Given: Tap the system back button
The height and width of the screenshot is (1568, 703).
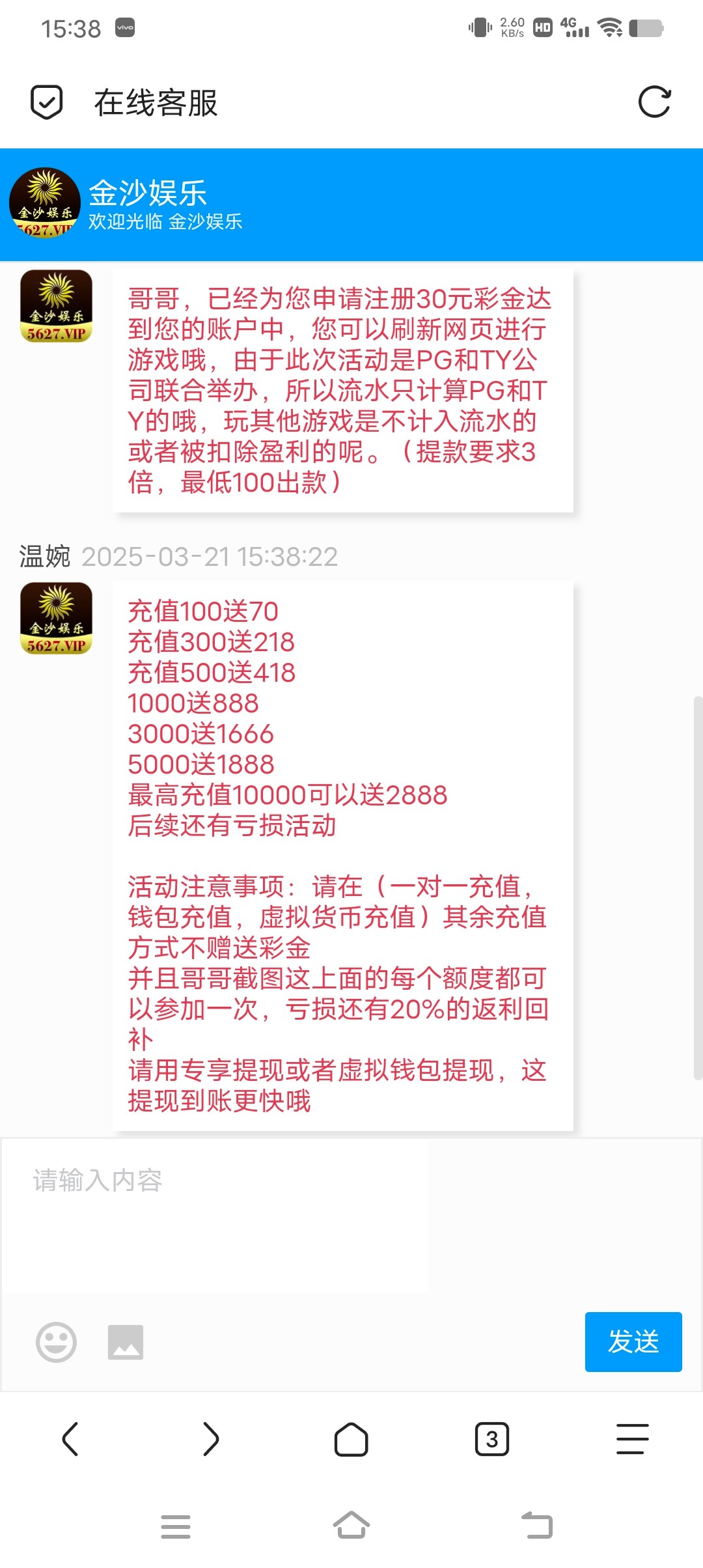Looking at the screenshot, I should [x=537, y=1526].
